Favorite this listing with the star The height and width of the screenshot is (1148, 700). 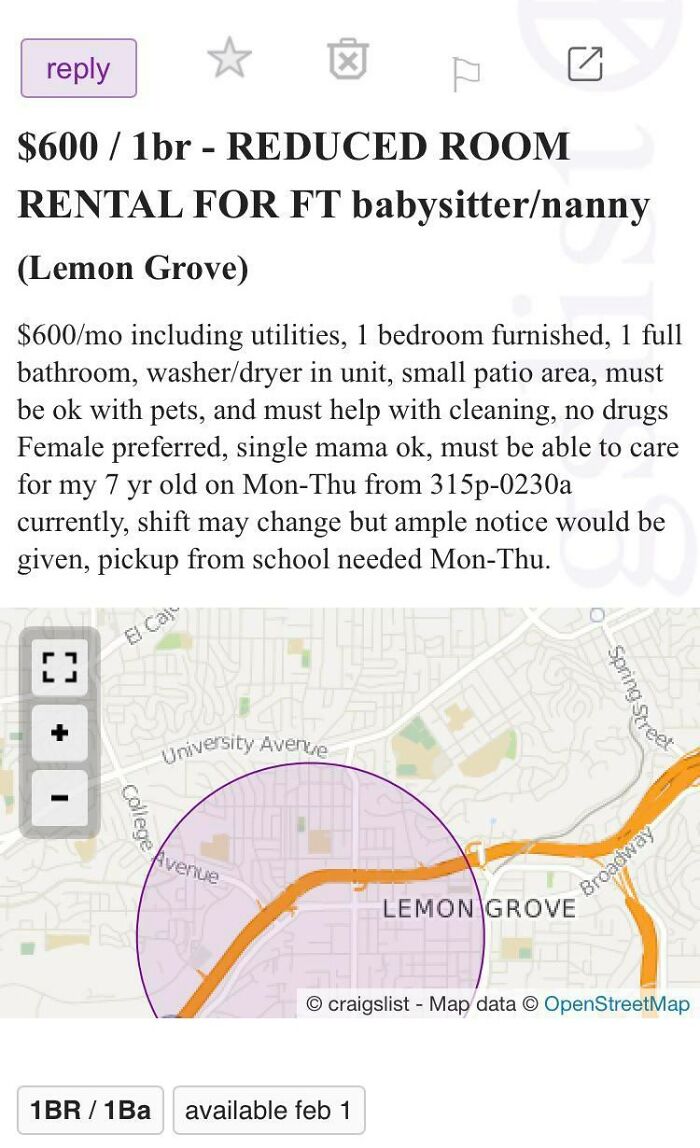pyautogui.click(x=229, y=60)
